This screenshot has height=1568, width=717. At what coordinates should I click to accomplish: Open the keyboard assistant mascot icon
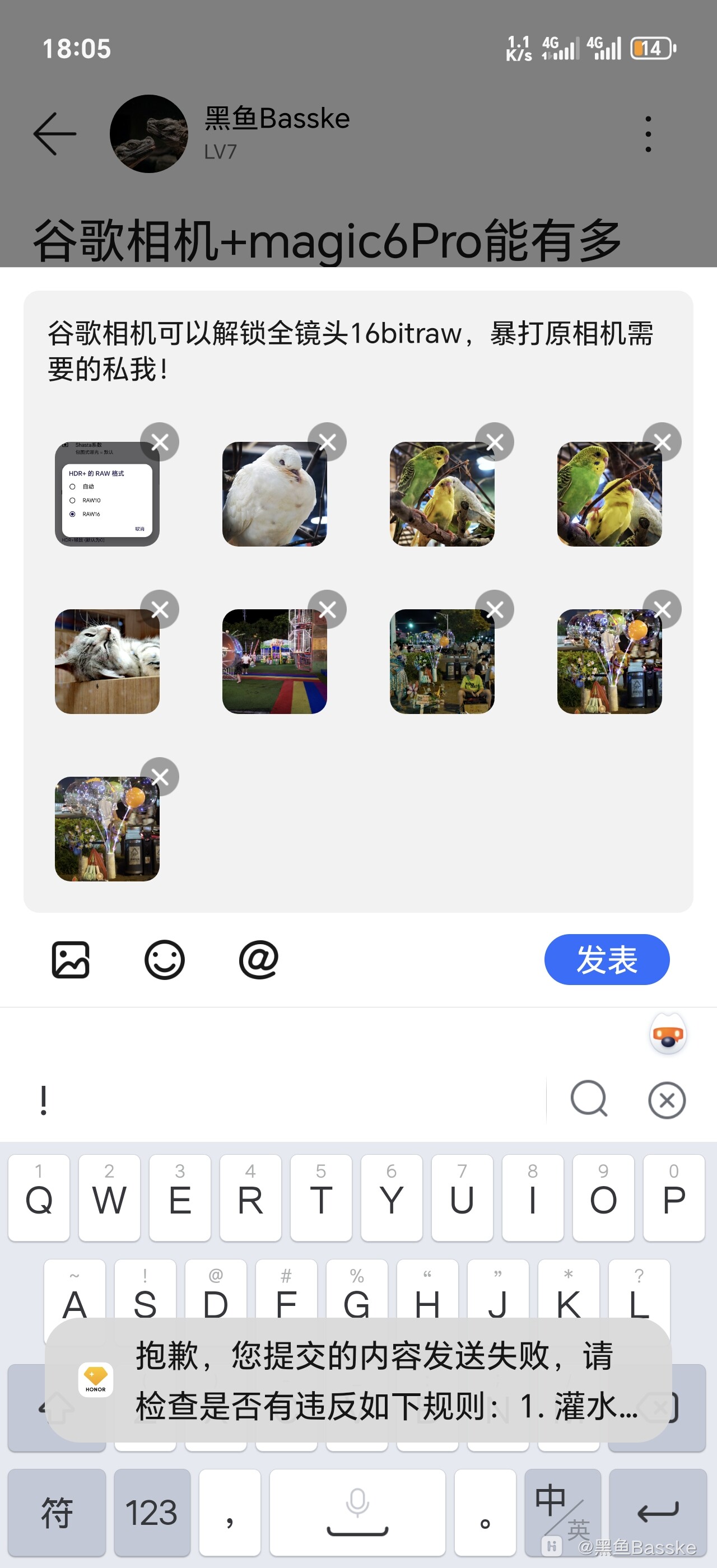(x=668, y=1034)
